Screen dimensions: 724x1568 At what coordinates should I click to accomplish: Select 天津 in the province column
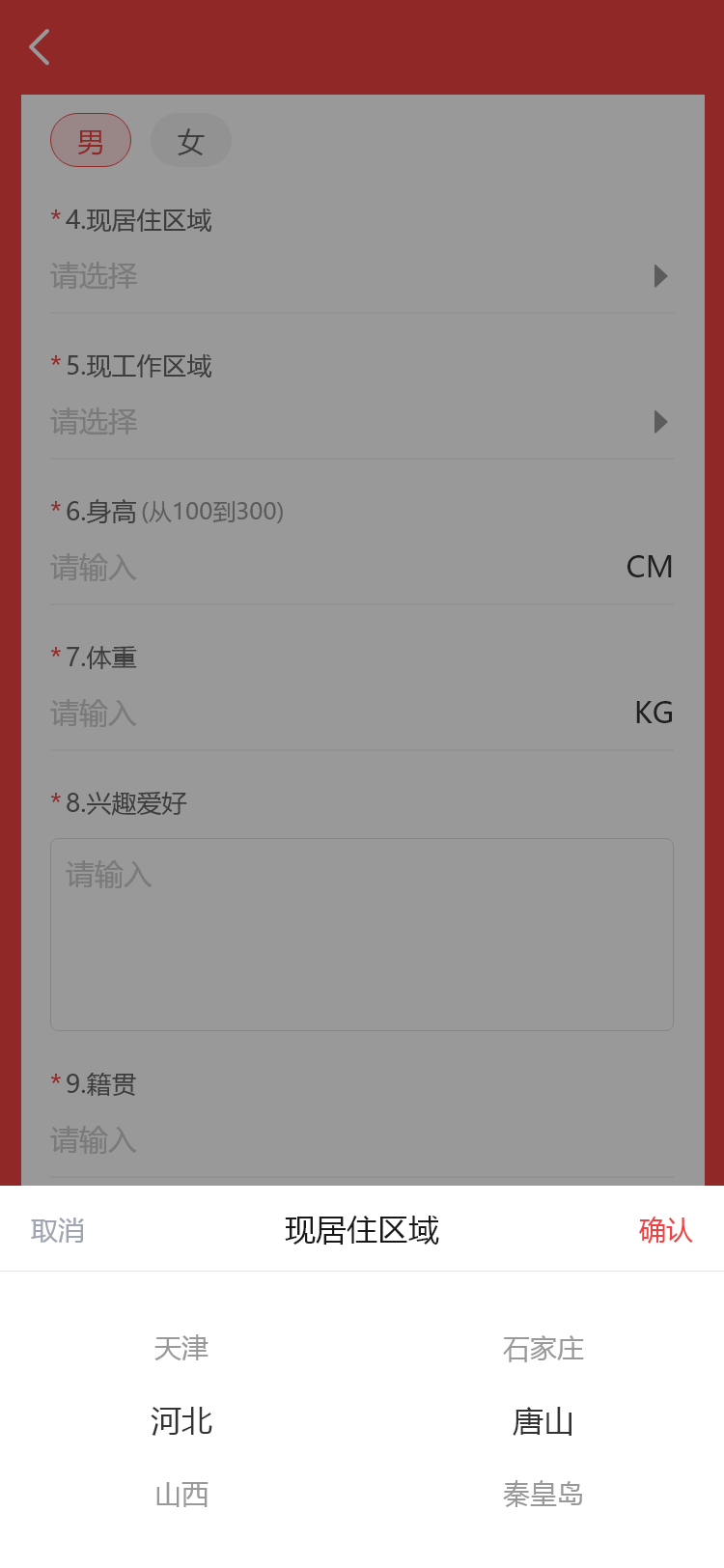[181, 1348]
